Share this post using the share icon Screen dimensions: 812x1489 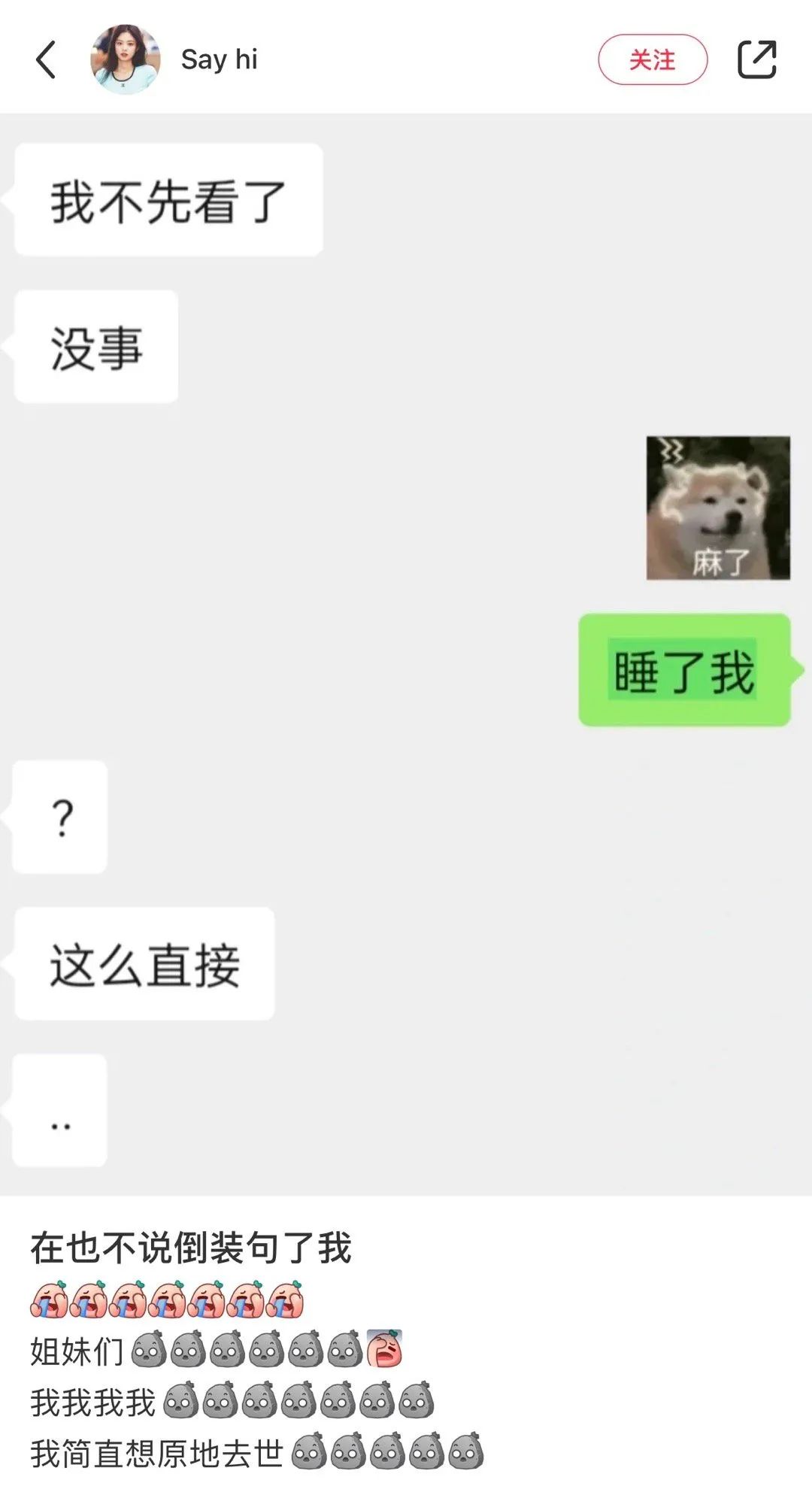756,59
